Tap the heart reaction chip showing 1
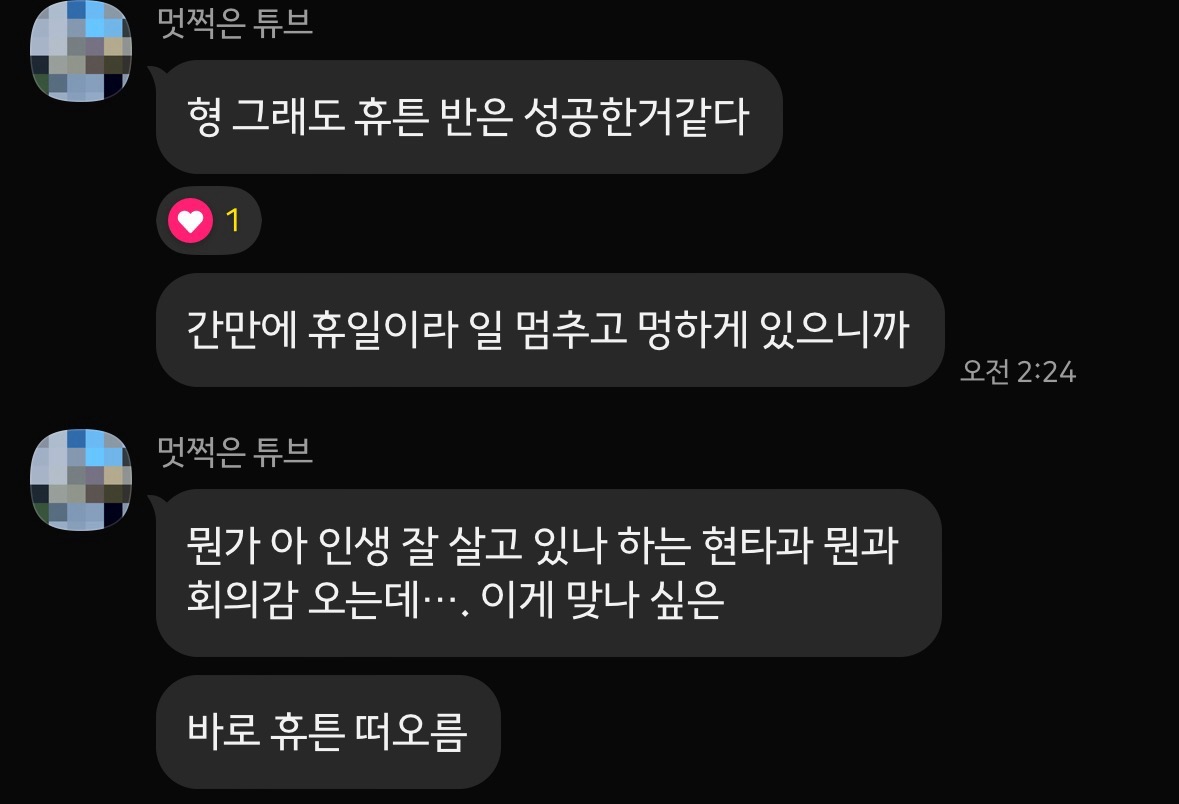Viewport: 1179px width, 804px height. tap(208, 221)
